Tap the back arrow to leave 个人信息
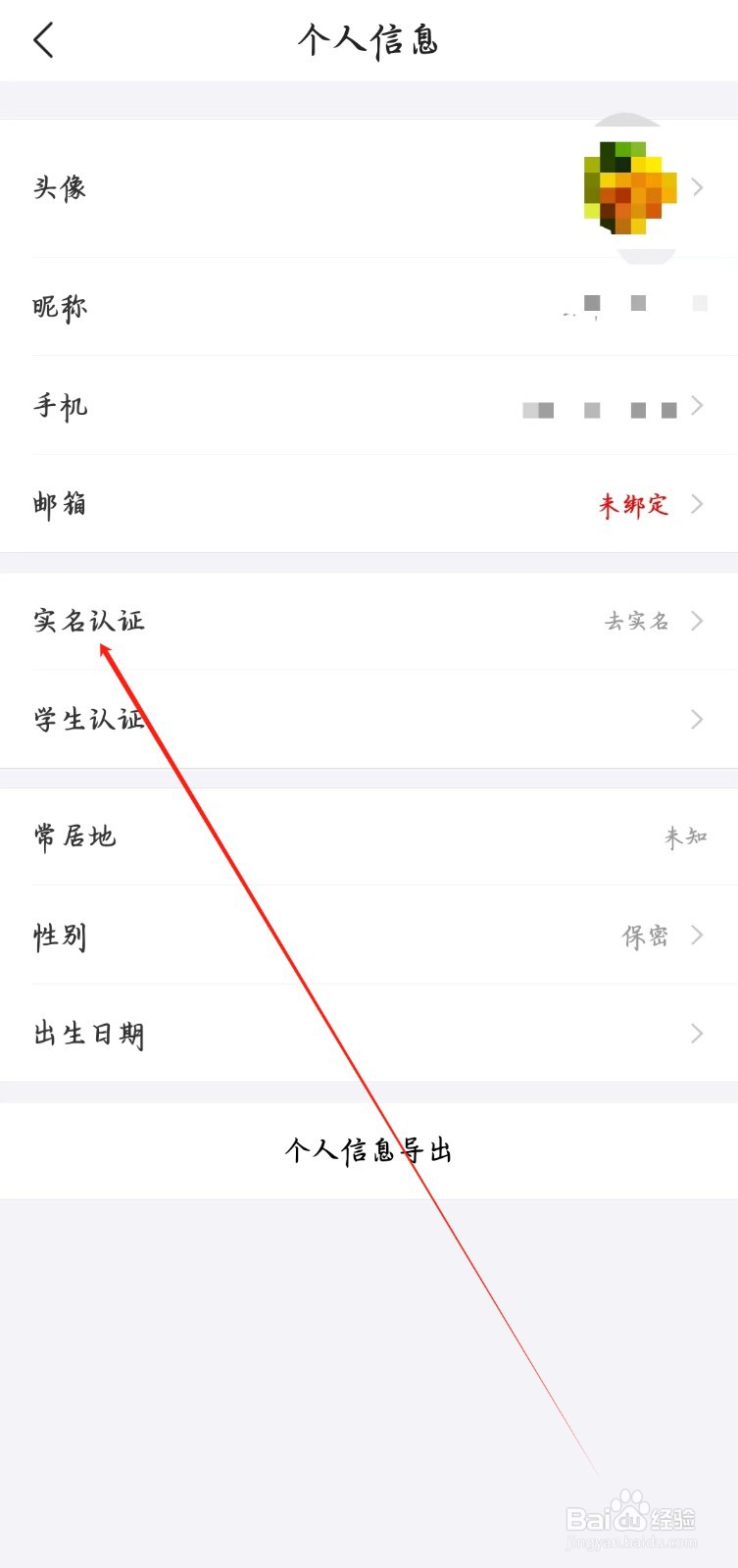This screenshot has height=1568, width=738. click(43, 41)
